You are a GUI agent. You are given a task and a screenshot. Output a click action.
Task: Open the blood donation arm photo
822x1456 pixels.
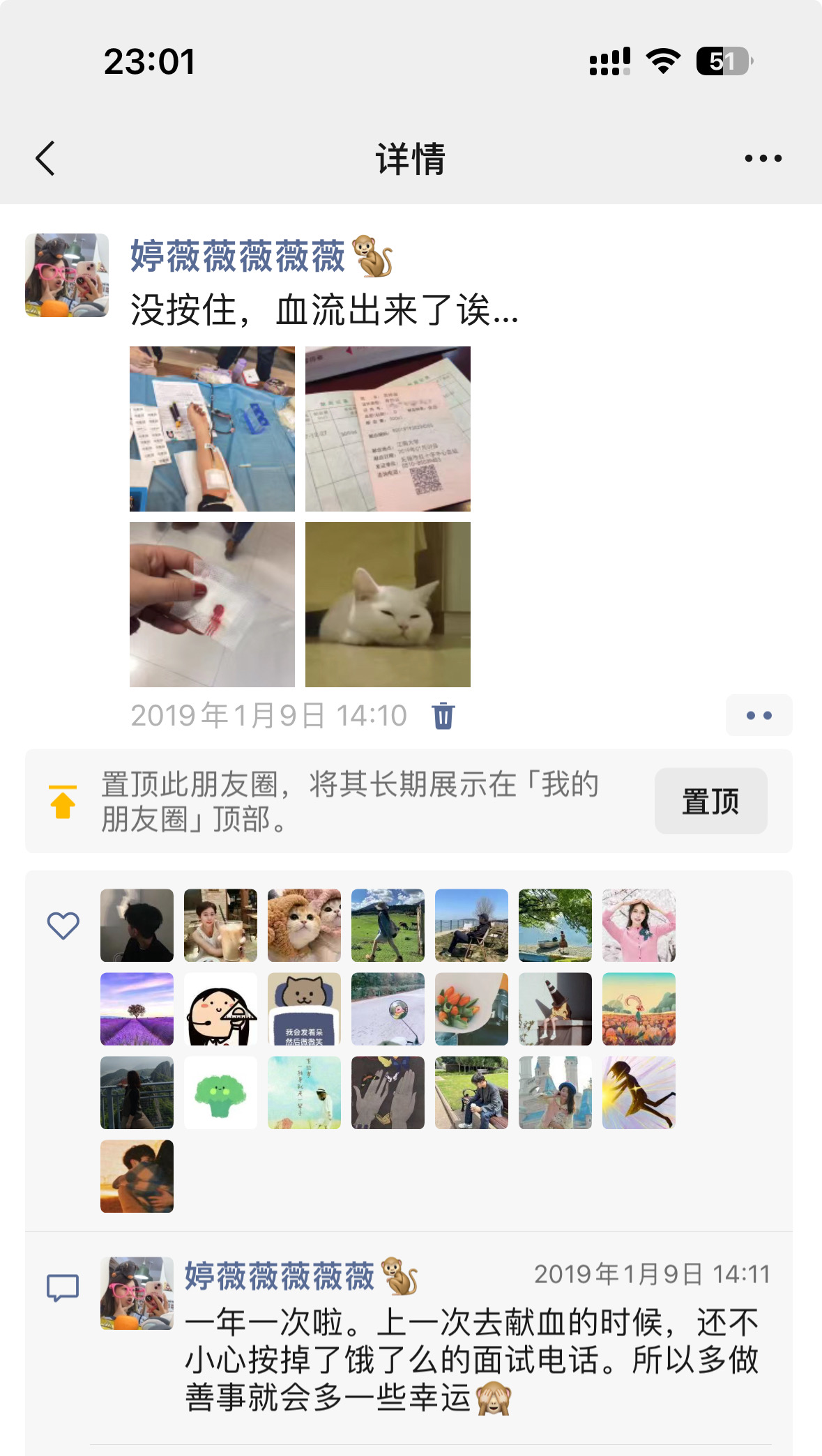click(212, 429)
